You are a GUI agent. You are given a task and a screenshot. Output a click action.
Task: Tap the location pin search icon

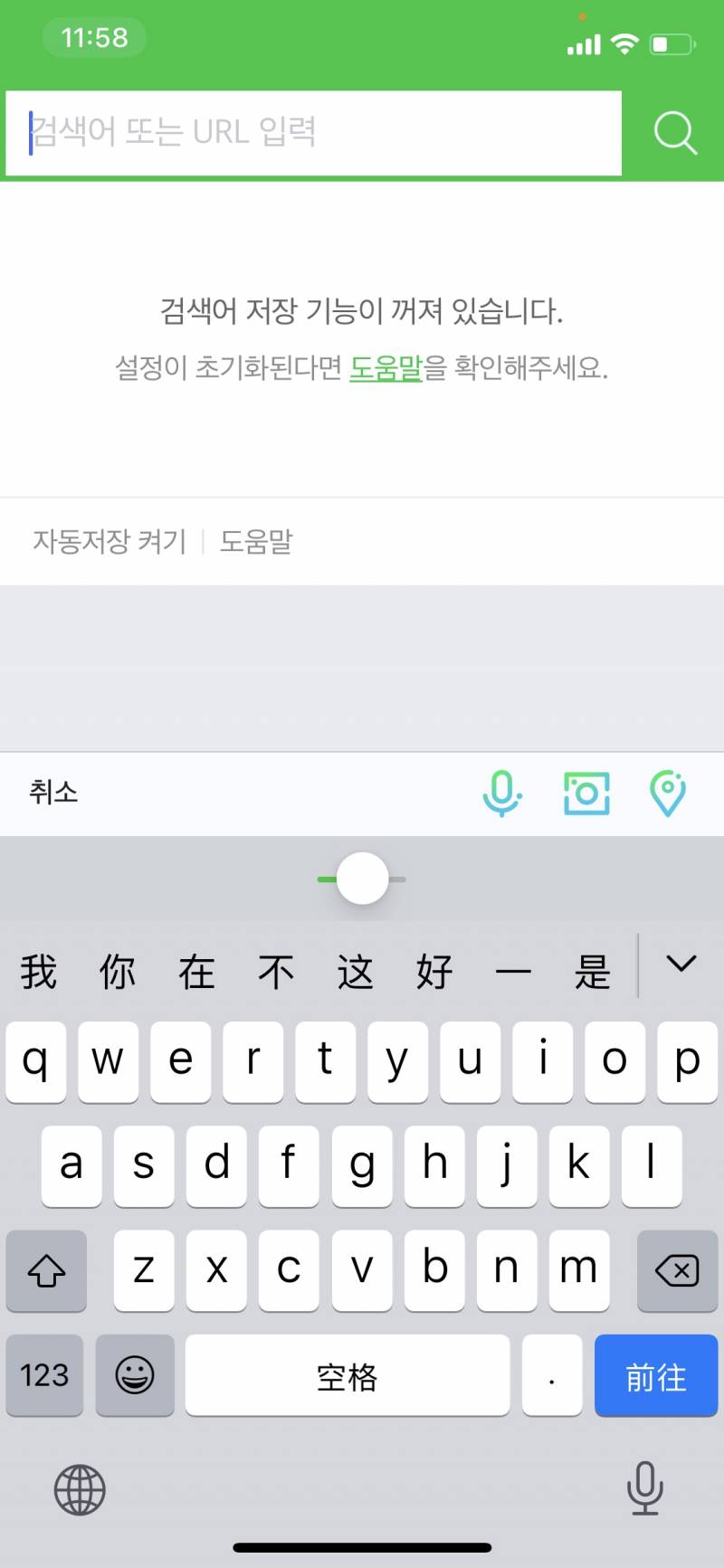(x=668, y=794)
